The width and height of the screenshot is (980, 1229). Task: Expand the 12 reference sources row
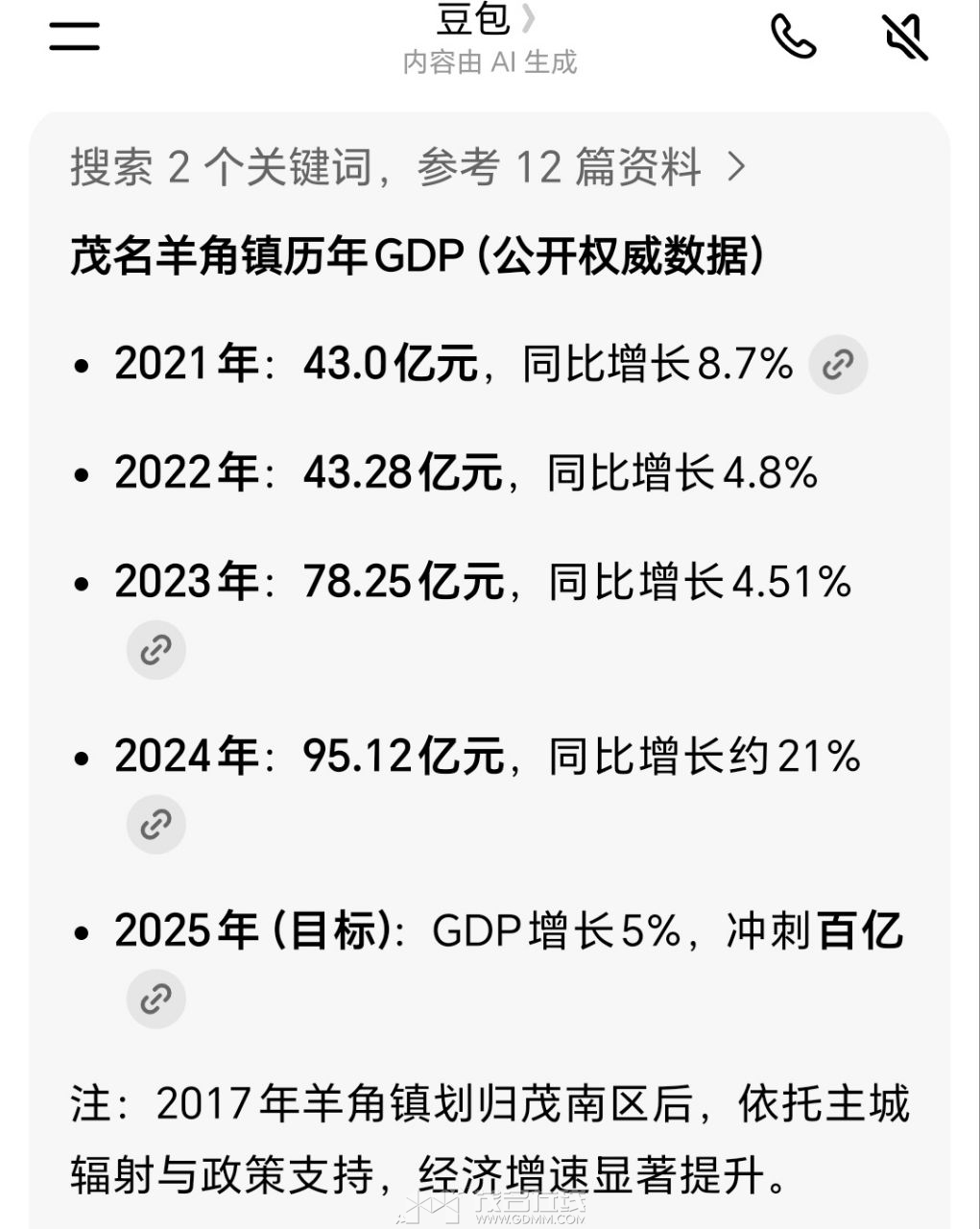pyautogui.click(x=408, y=167)
